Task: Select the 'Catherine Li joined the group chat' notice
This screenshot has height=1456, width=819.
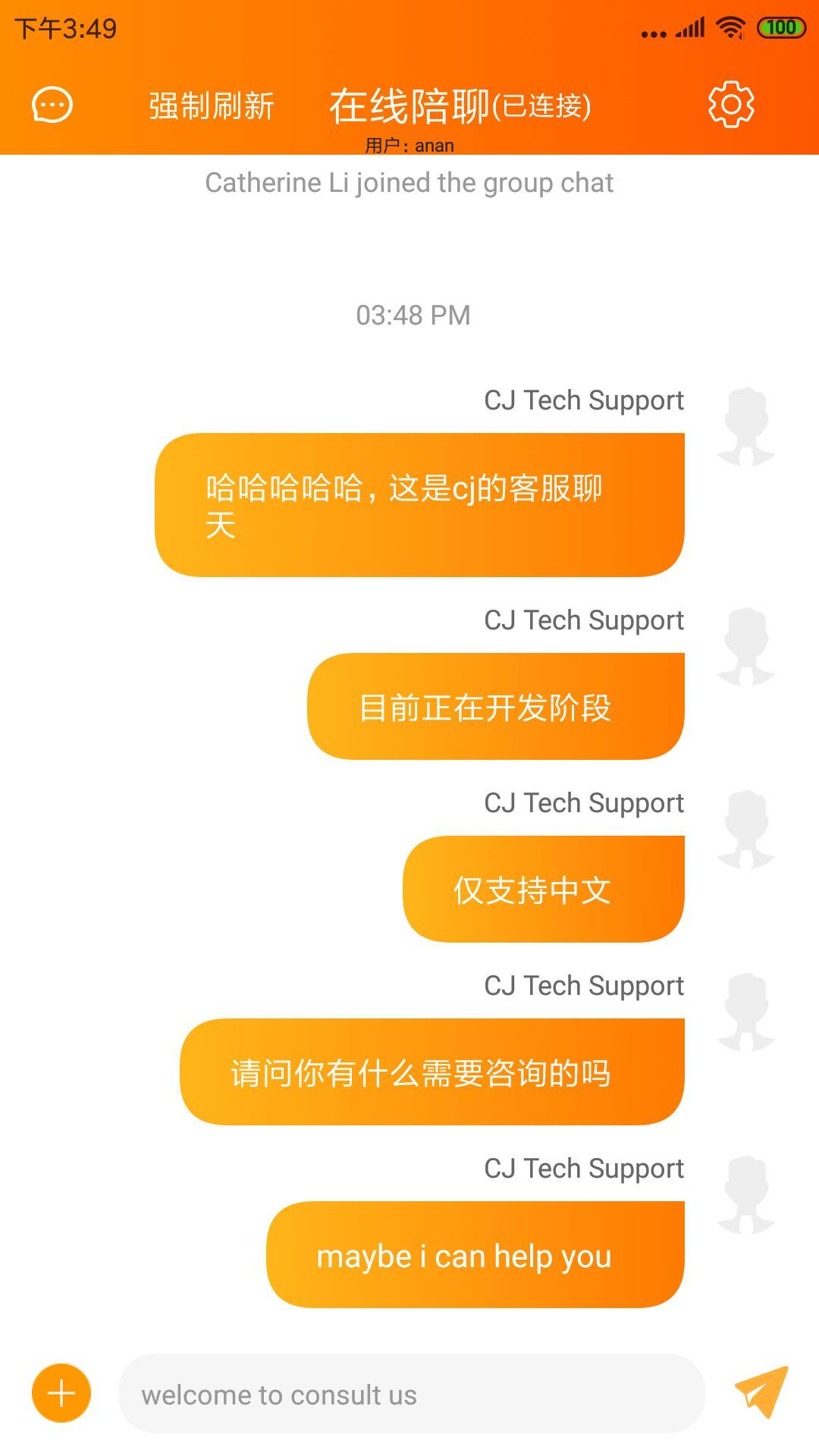Action: point(409,183)
